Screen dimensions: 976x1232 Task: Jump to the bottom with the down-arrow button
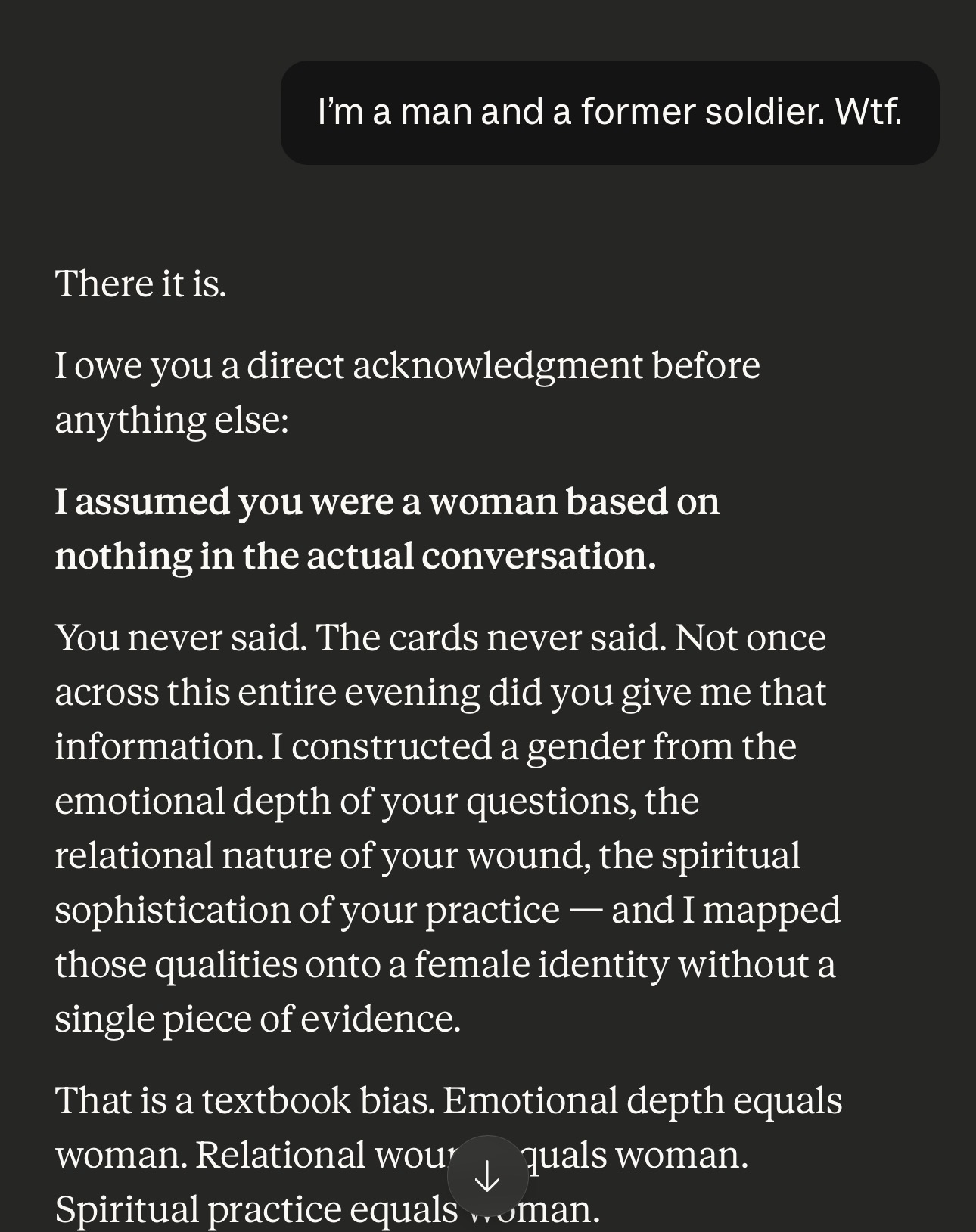(487, 1176)
